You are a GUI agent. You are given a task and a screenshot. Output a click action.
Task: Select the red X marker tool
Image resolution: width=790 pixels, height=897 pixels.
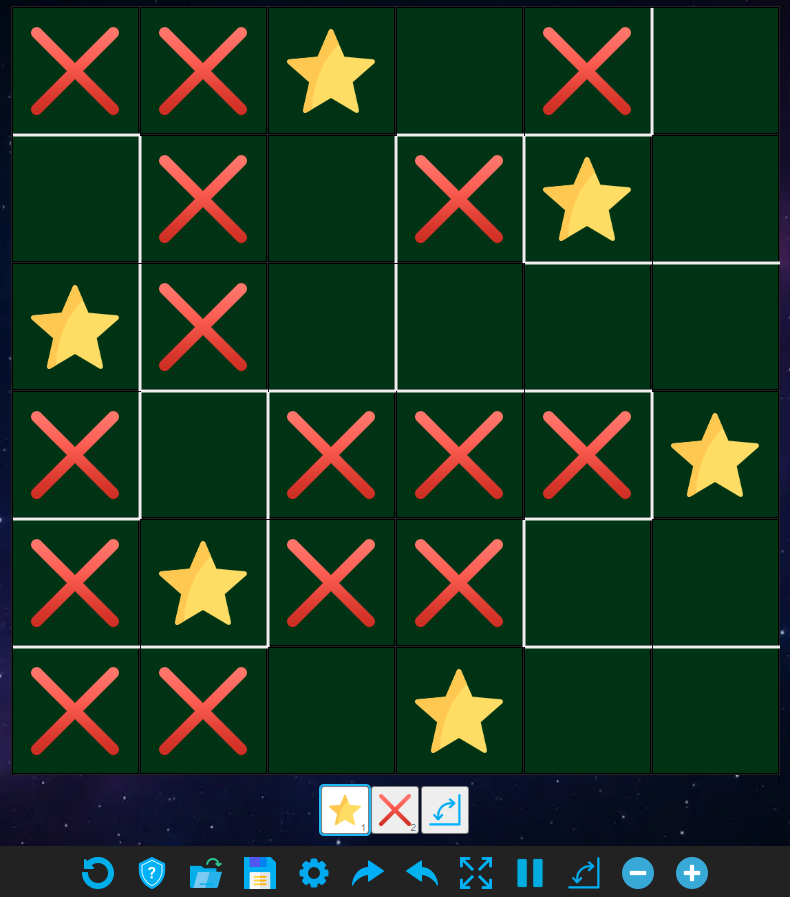coord(395,810)
